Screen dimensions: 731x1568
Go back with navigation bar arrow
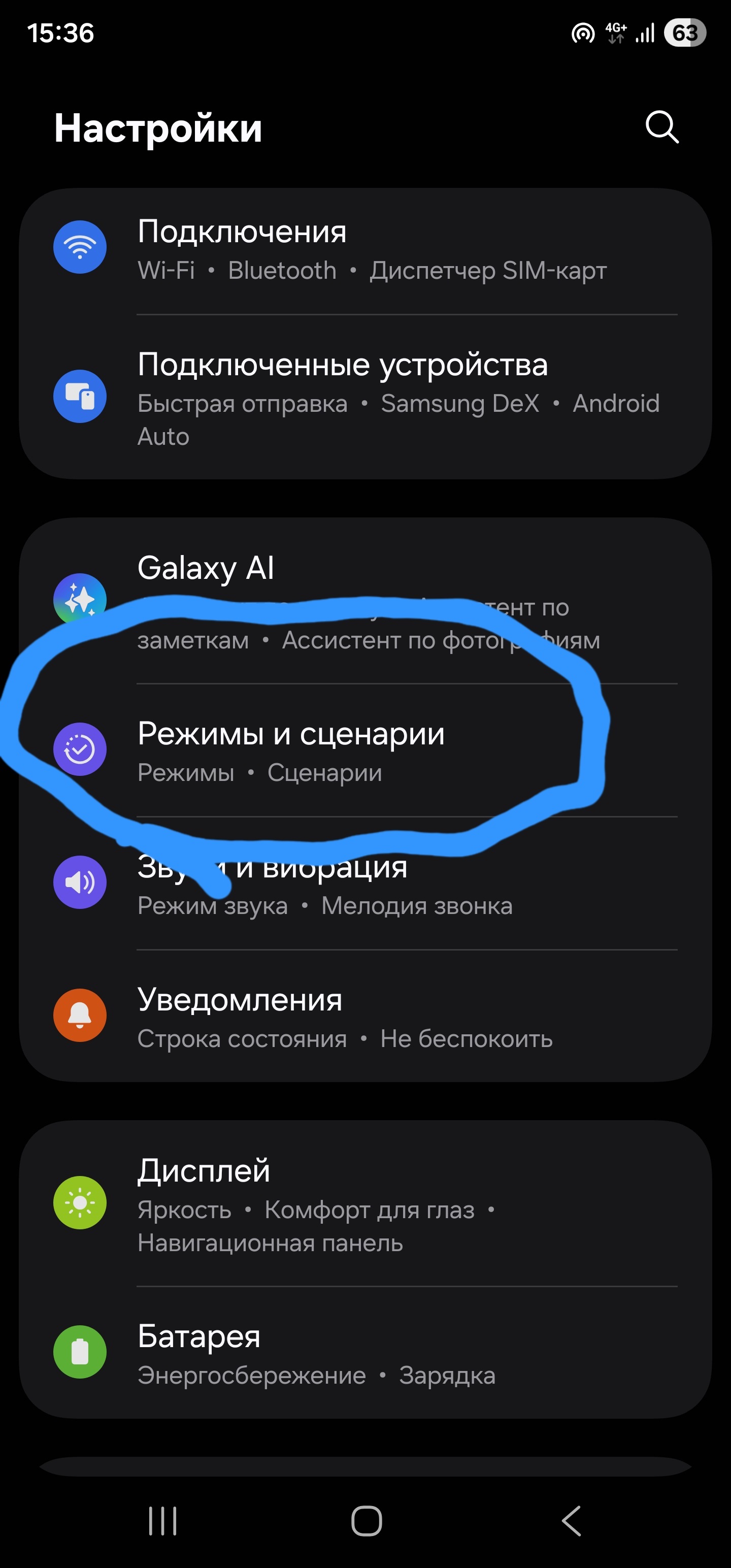click(571, 1521)
